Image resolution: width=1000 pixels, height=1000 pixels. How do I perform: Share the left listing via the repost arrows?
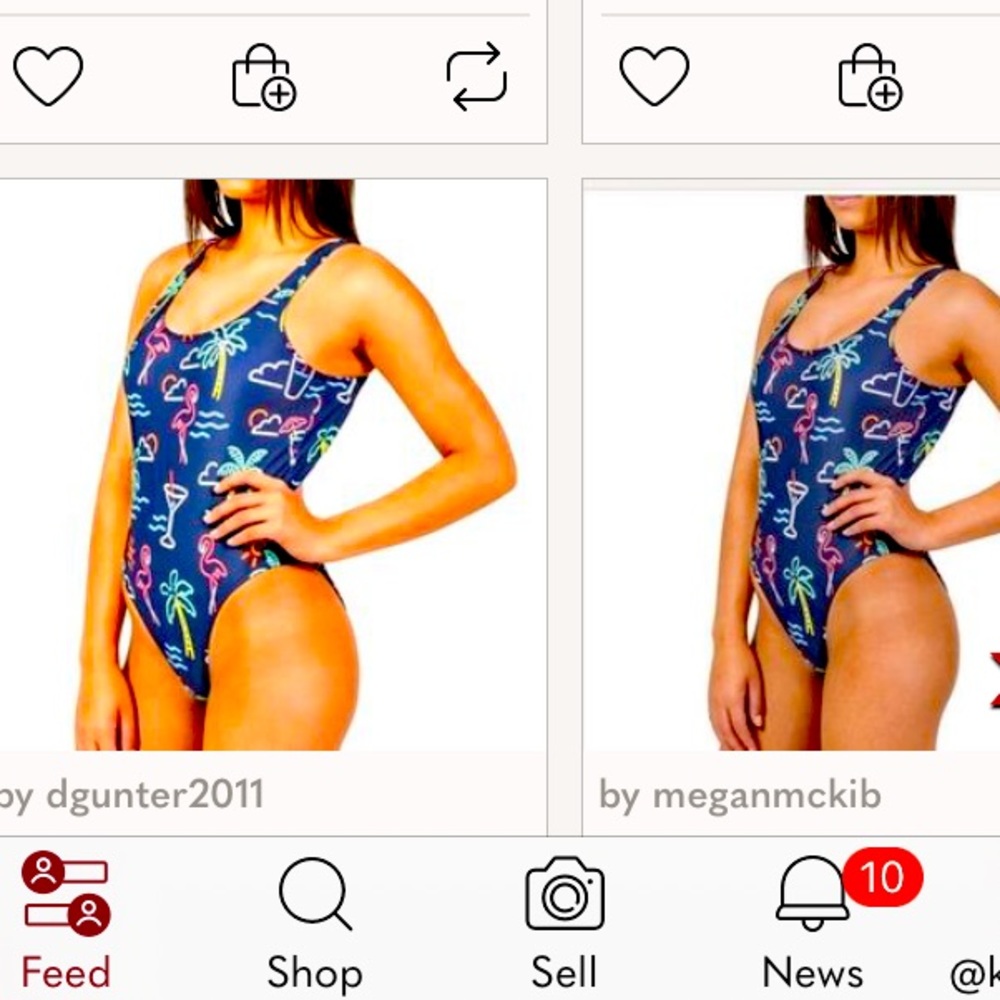pyautogui.click(x=476, y=76)
